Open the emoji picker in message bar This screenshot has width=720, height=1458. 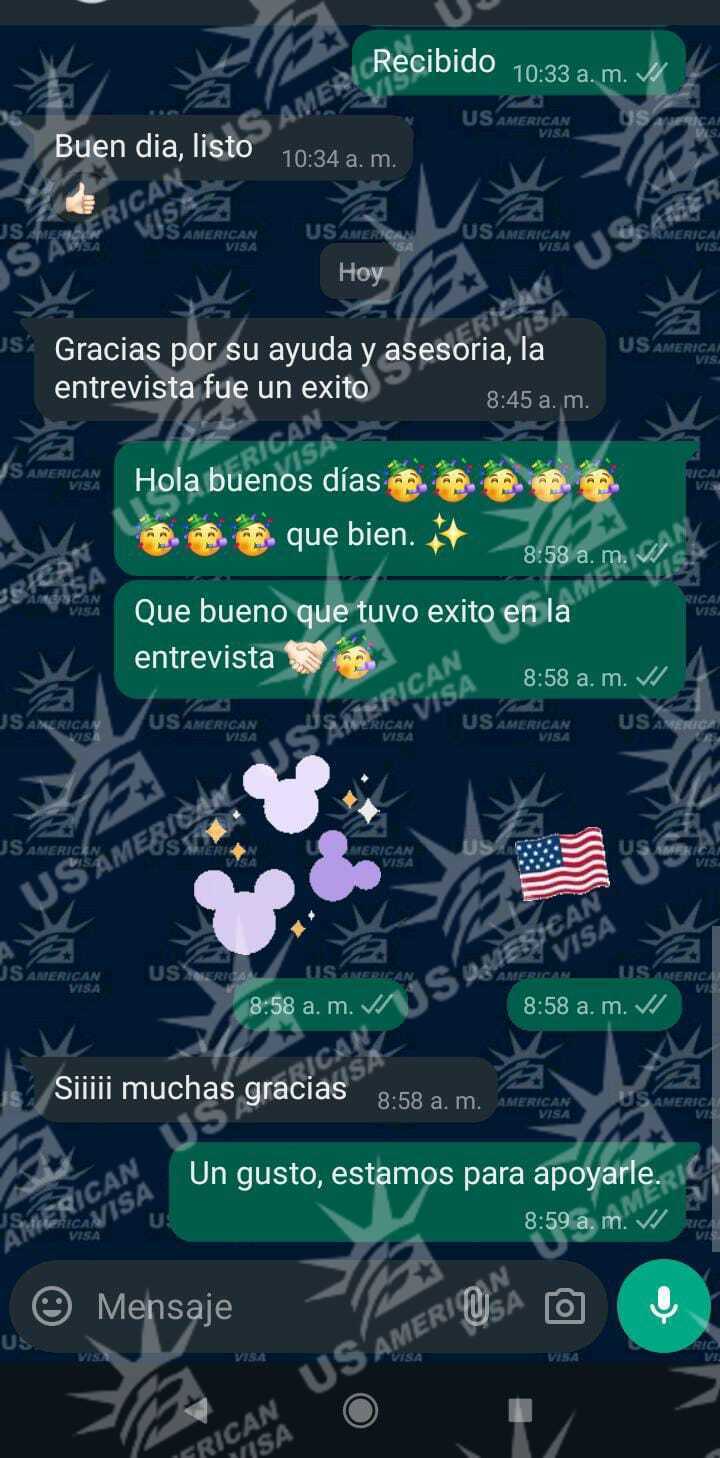[x=52, y=1306]
